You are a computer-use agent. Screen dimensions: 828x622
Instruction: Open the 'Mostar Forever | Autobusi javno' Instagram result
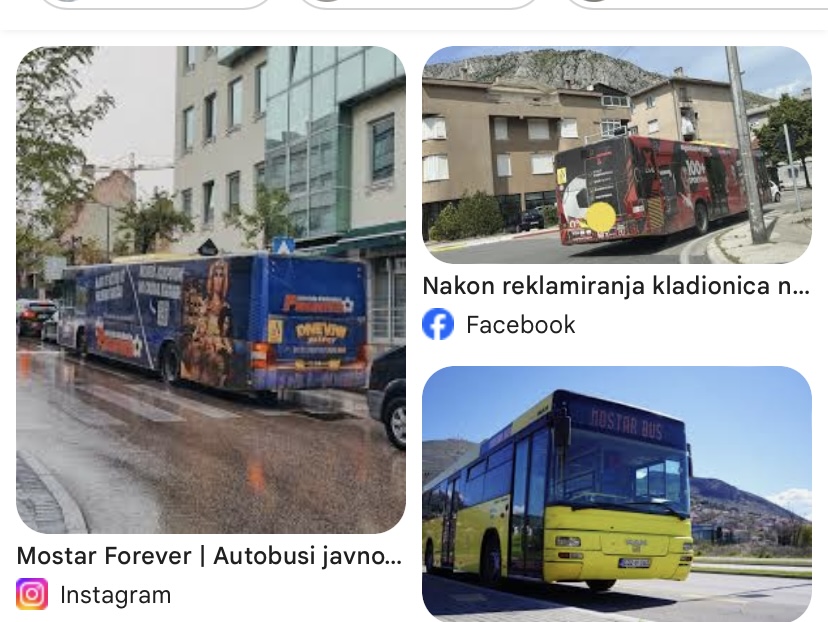[209, 556]
